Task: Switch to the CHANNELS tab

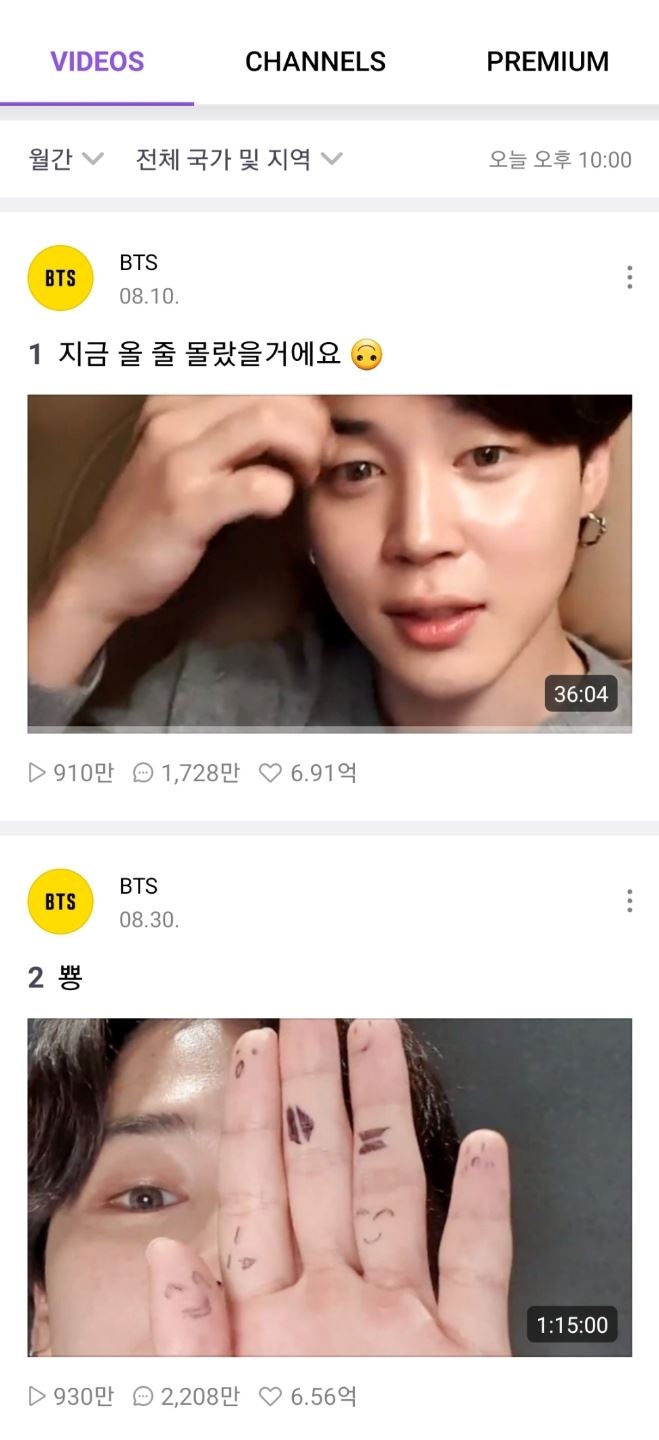Action: click(315, 62)
